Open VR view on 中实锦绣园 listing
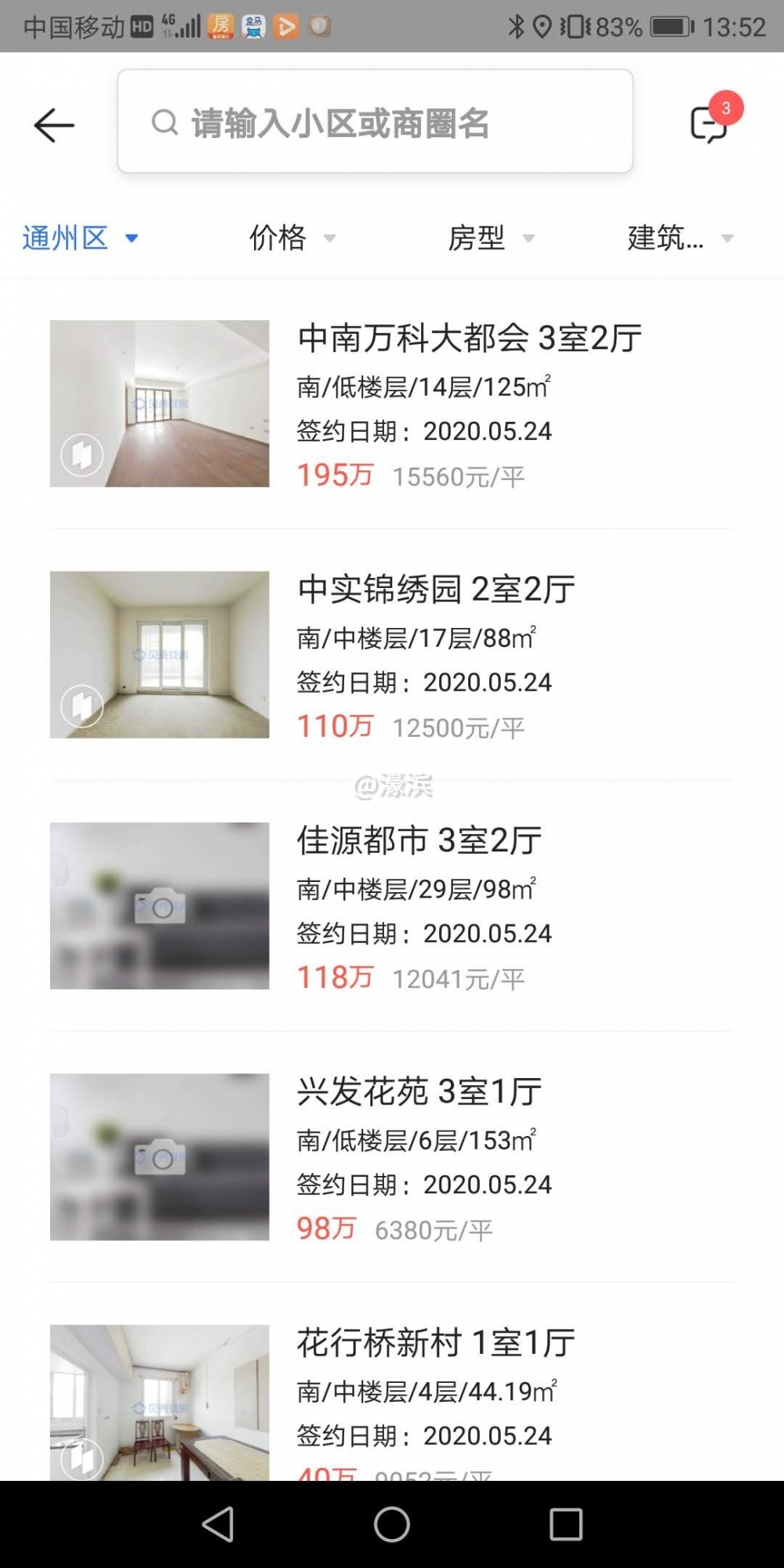This screenshot has height=1568, width=784. coord(82,706)
